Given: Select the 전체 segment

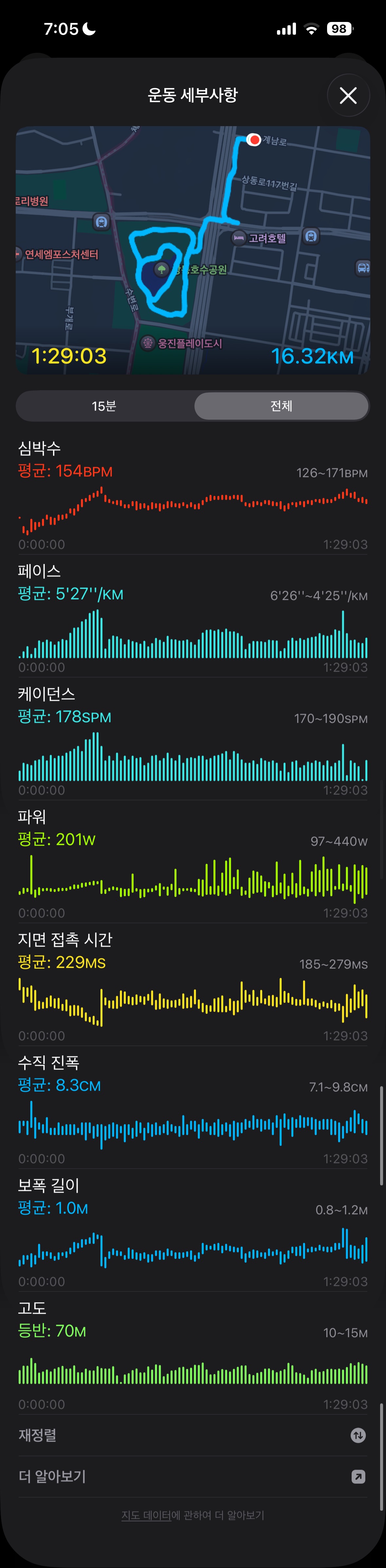Looking at the screenshot, I should [281, 406].
